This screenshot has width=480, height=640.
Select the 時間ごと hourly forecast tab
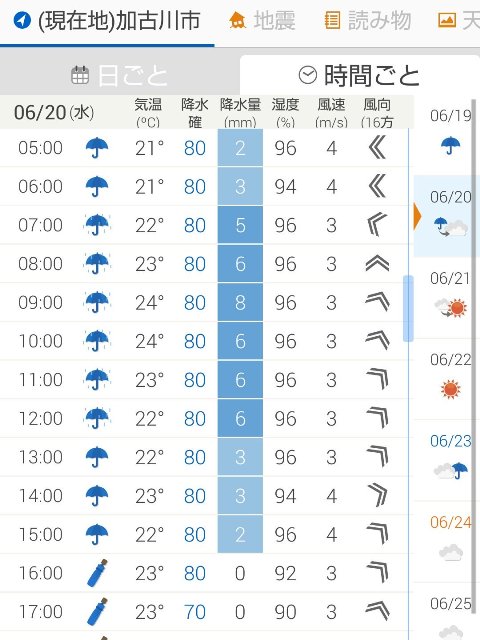(x=360, y=76)
